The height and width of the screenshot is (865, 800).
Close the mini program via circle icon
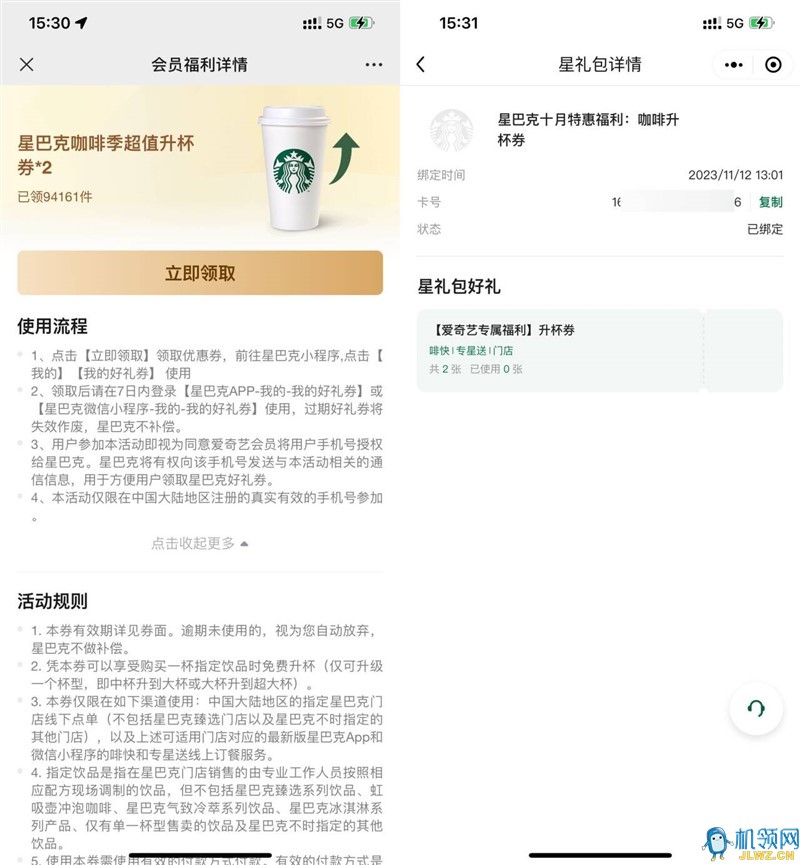[772, 65]
